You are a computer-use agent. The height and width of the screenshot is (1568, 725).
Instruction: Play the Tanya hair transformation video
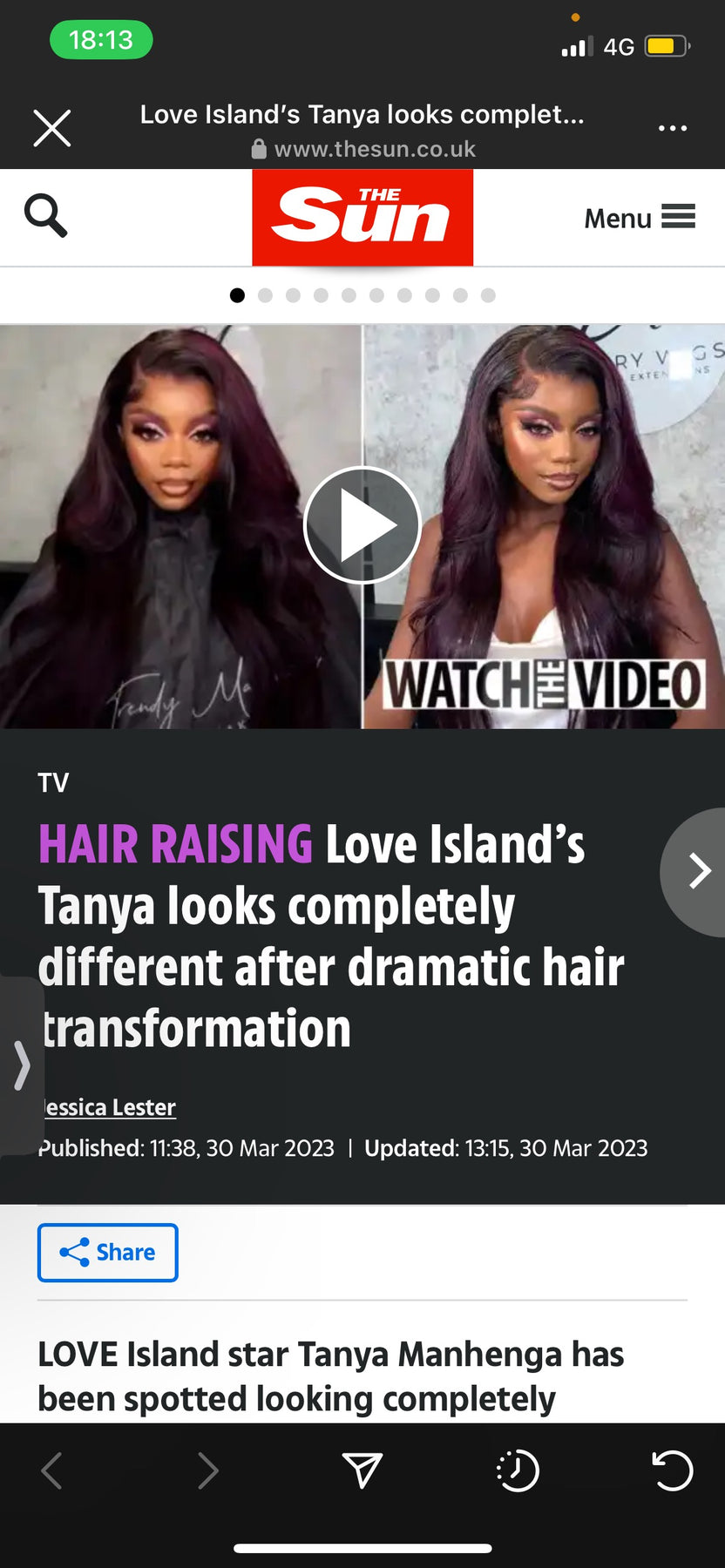tap(362, 525)
